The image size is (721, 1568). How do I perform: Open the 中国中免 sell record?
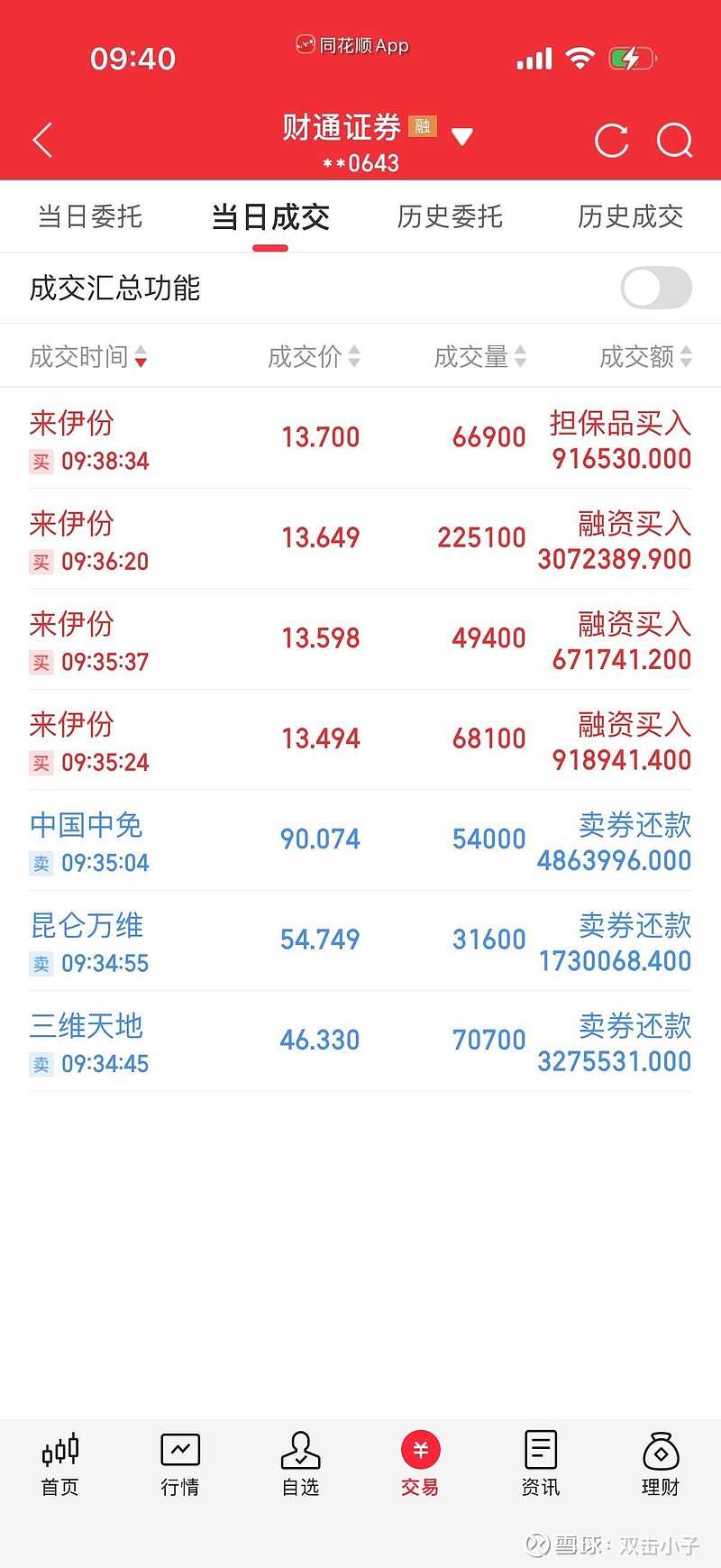tap(360, 840)
